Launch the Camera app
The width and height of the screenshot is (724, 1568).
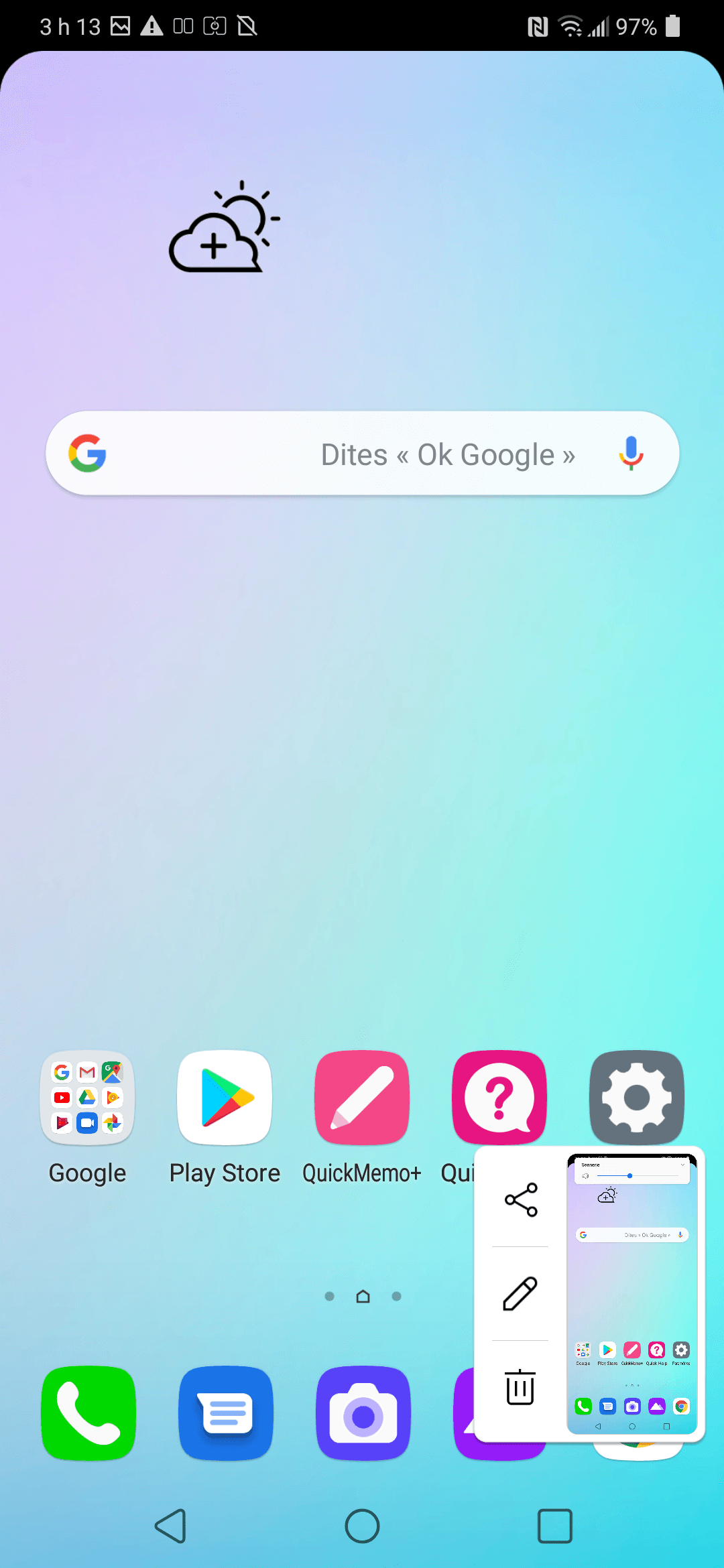(x=363, y=1413)
